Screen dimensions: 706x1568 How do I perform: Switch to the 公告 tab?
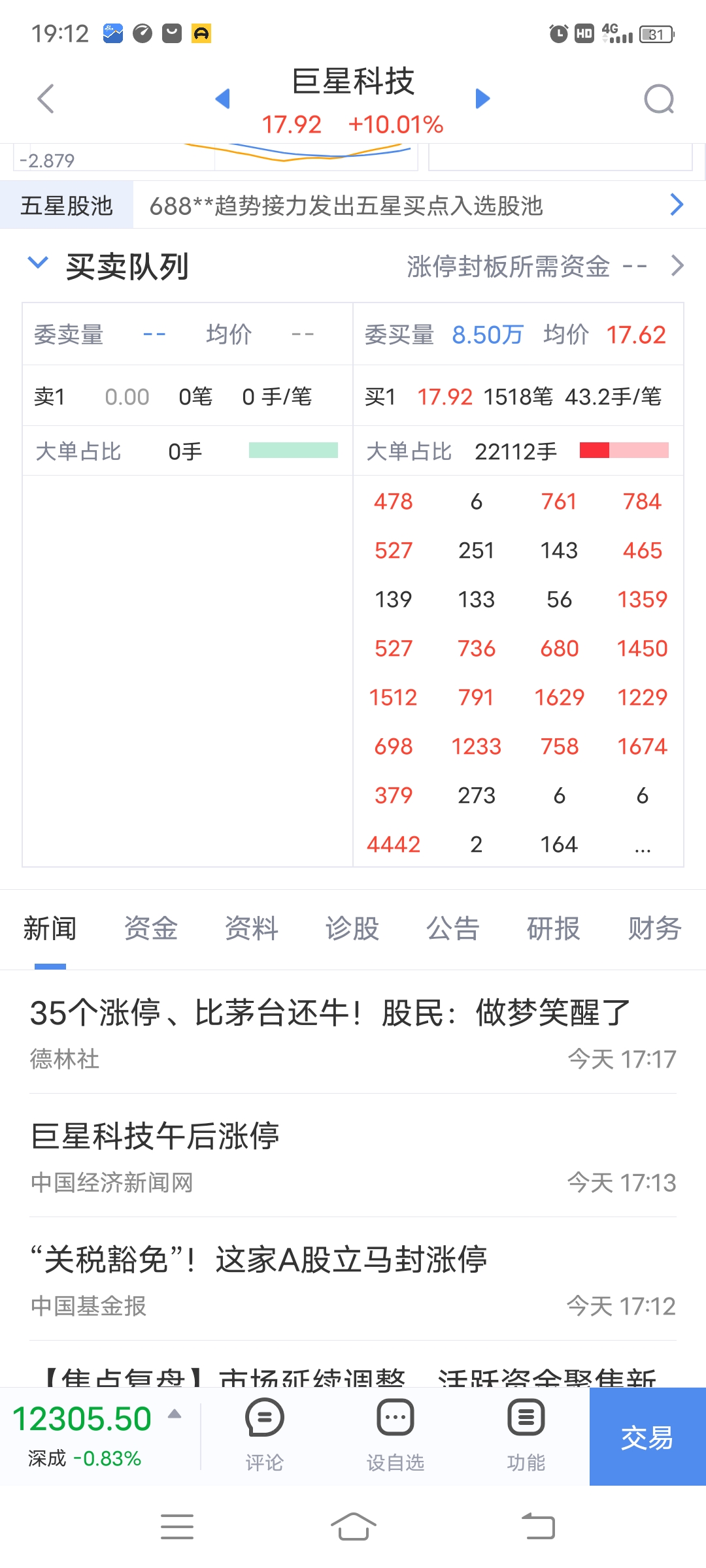pos(453,928)
